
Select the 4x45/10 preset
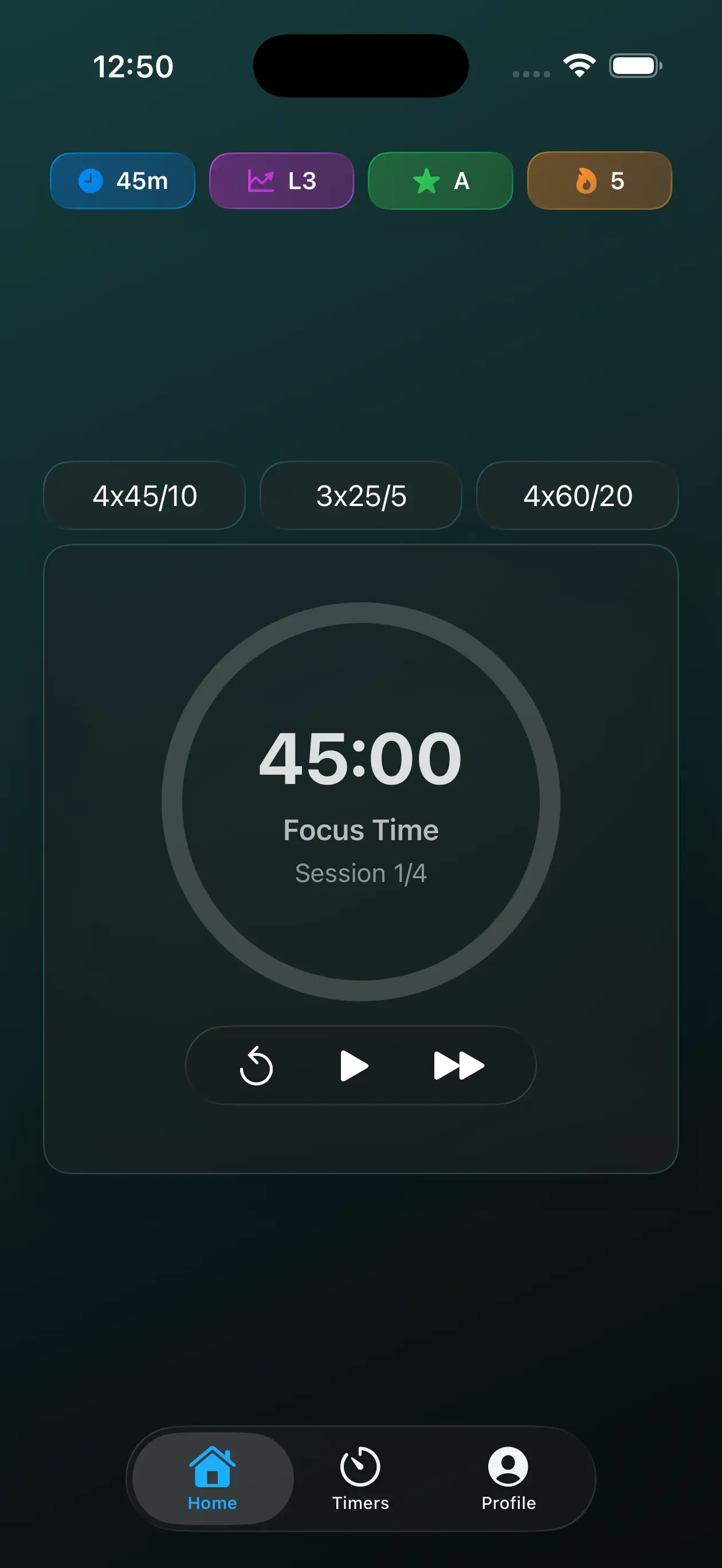coord(144,496)
